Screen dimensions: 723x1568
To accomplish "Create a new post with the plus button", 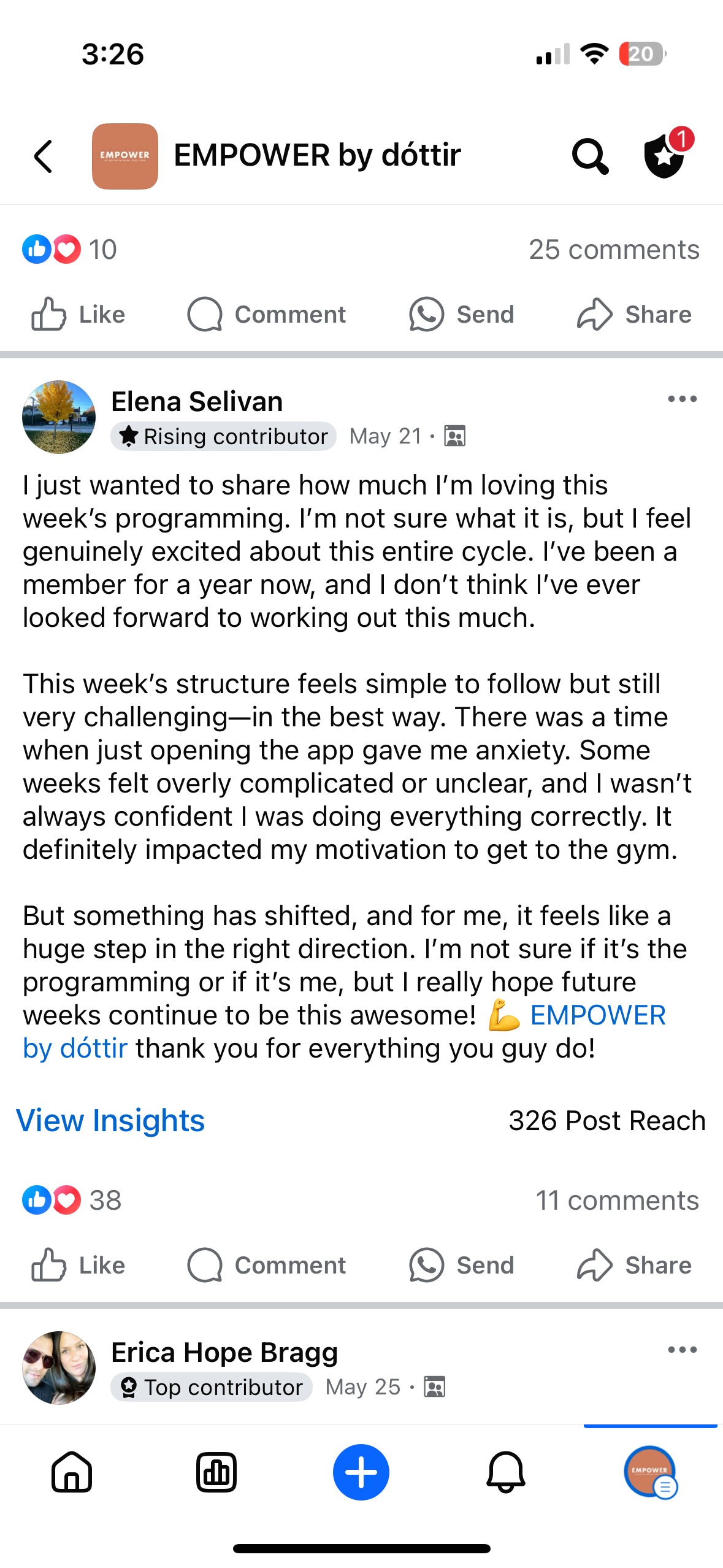I will 361,1472.
